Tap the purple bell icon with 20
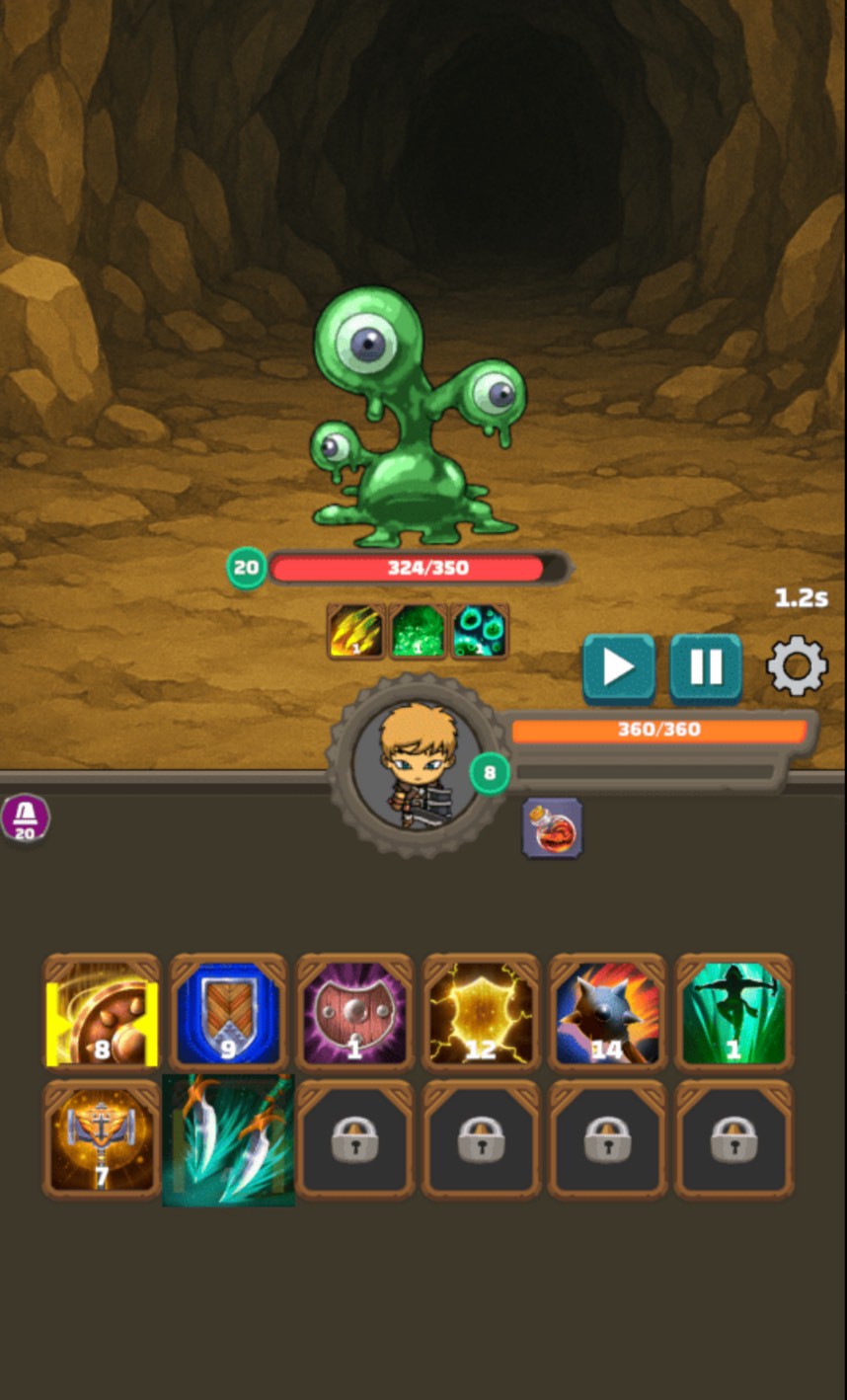 [25, 818]
